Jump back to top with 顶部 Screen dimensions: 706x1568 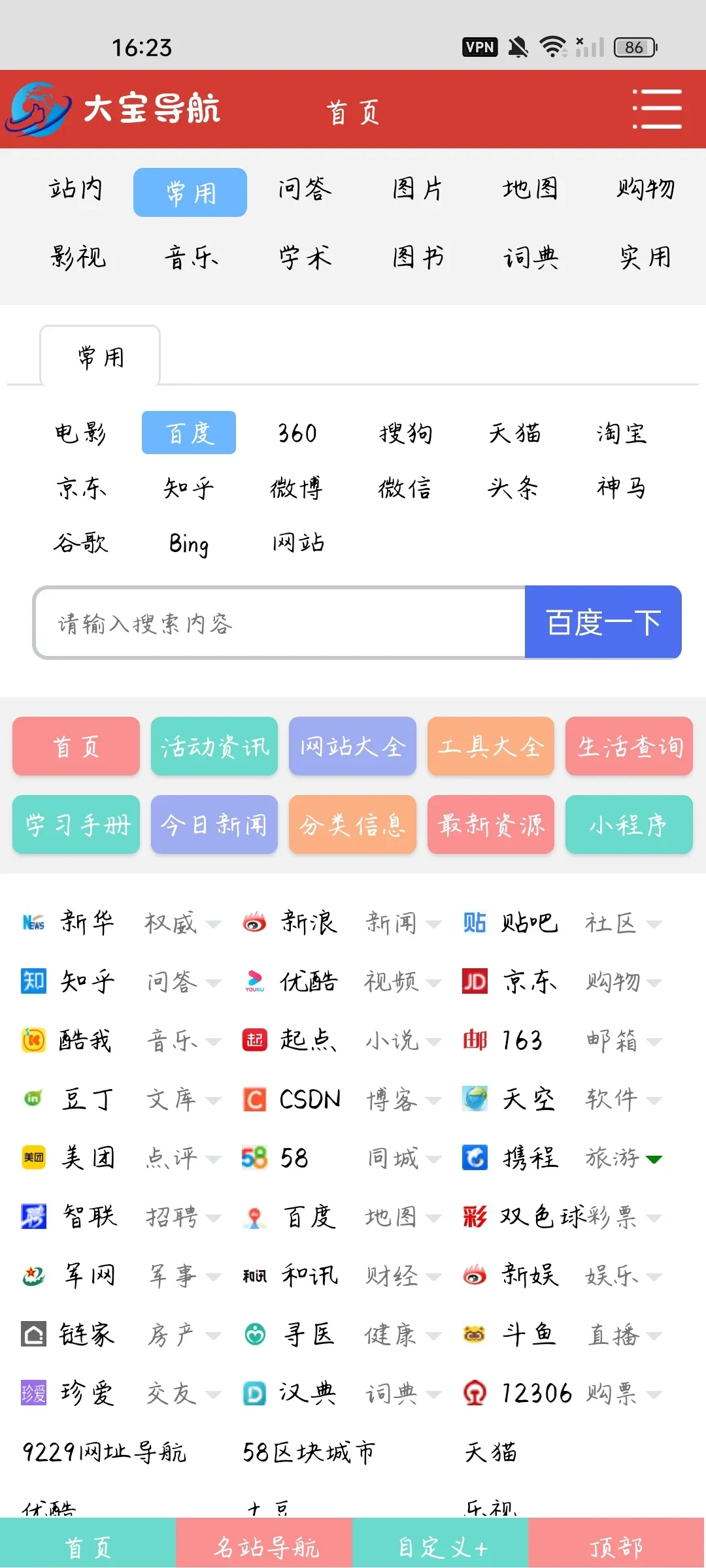point(616,1546)
